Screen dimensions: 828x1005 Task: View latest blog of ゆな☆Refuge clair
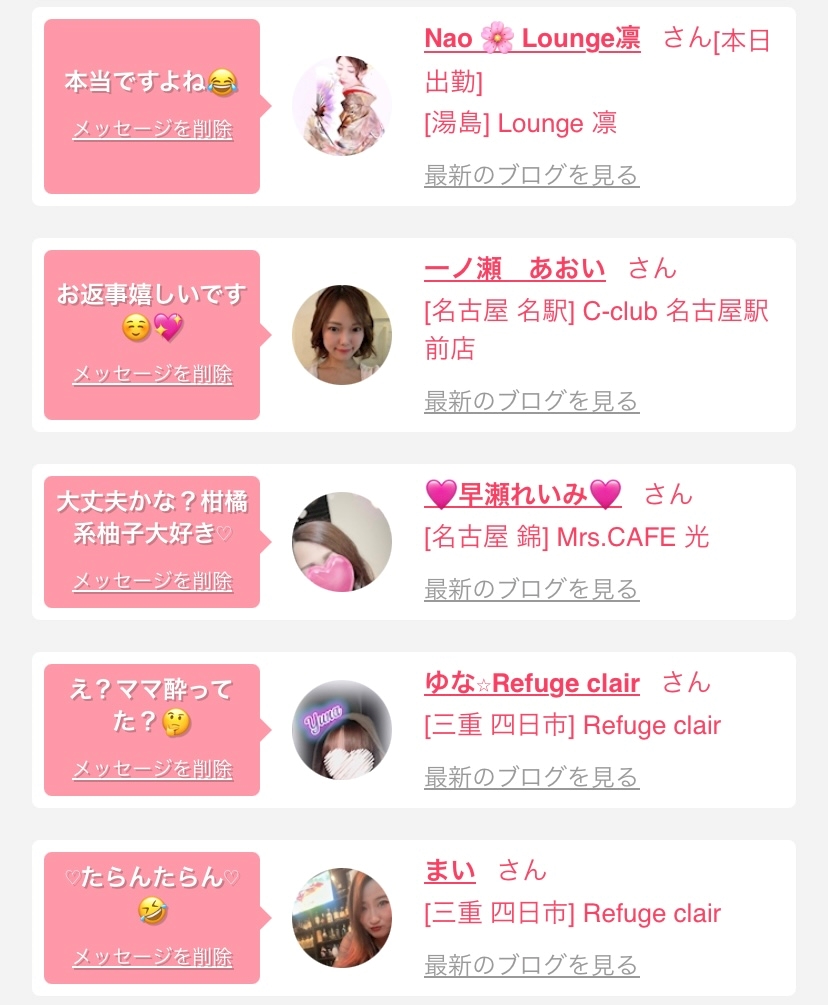[x=531, y=777]
